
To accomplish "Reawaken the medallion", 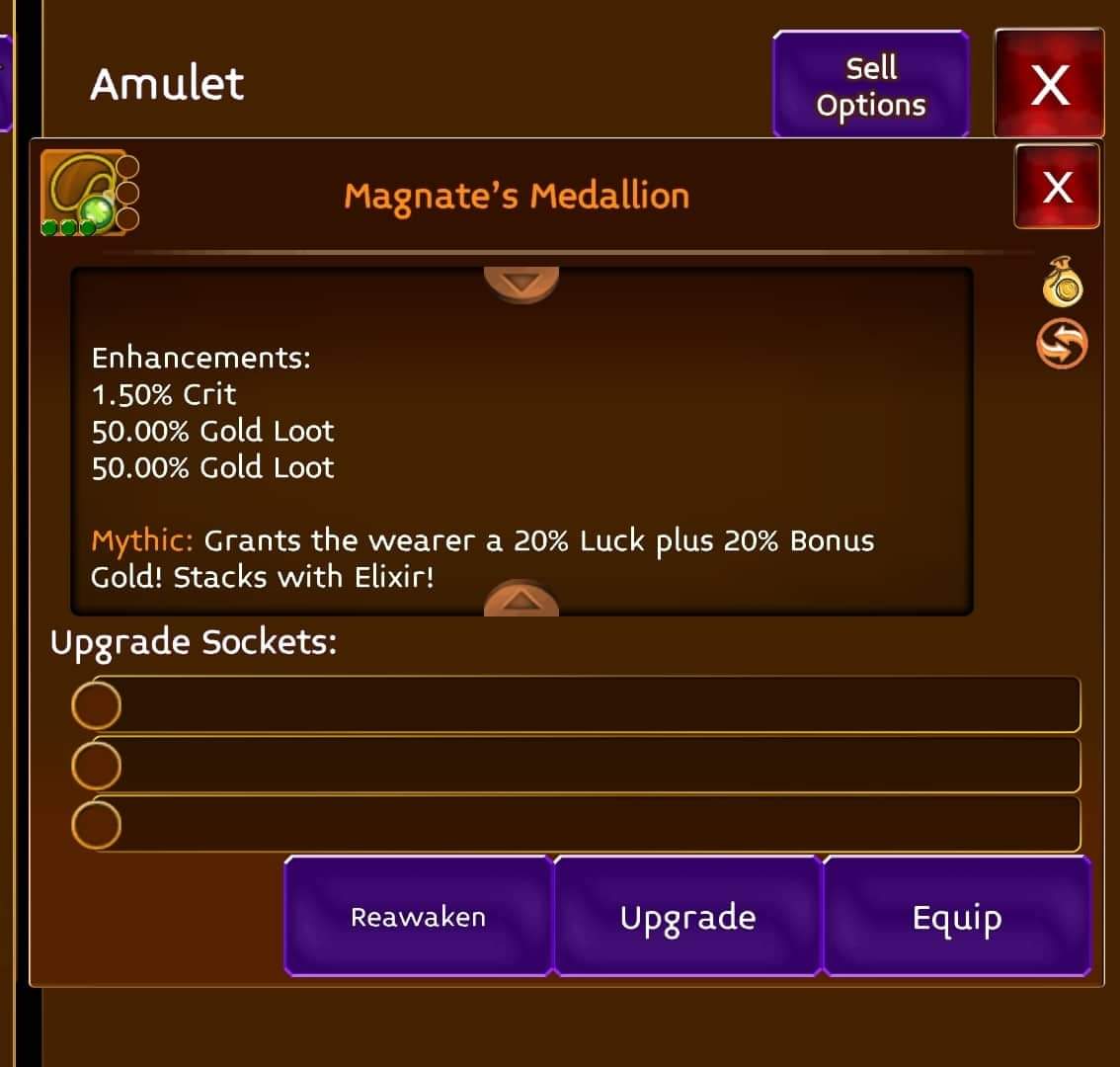I will tap(418, 917).
